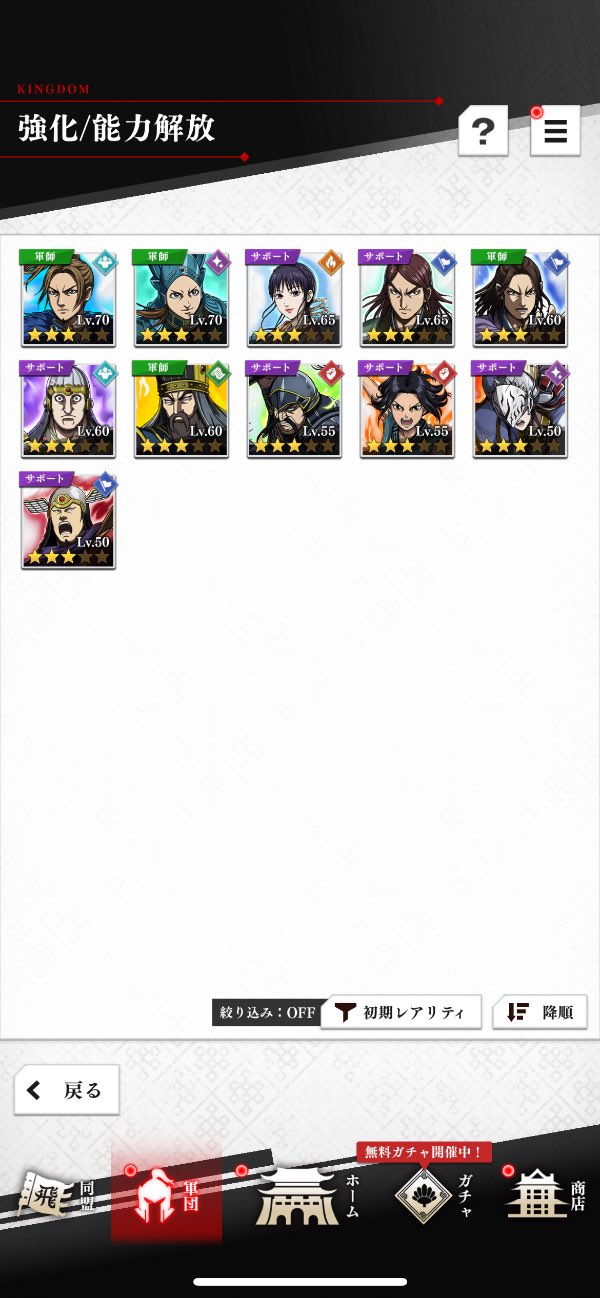Select the Lv.50 サポート shouting winged-helmet card

[69, 520]
